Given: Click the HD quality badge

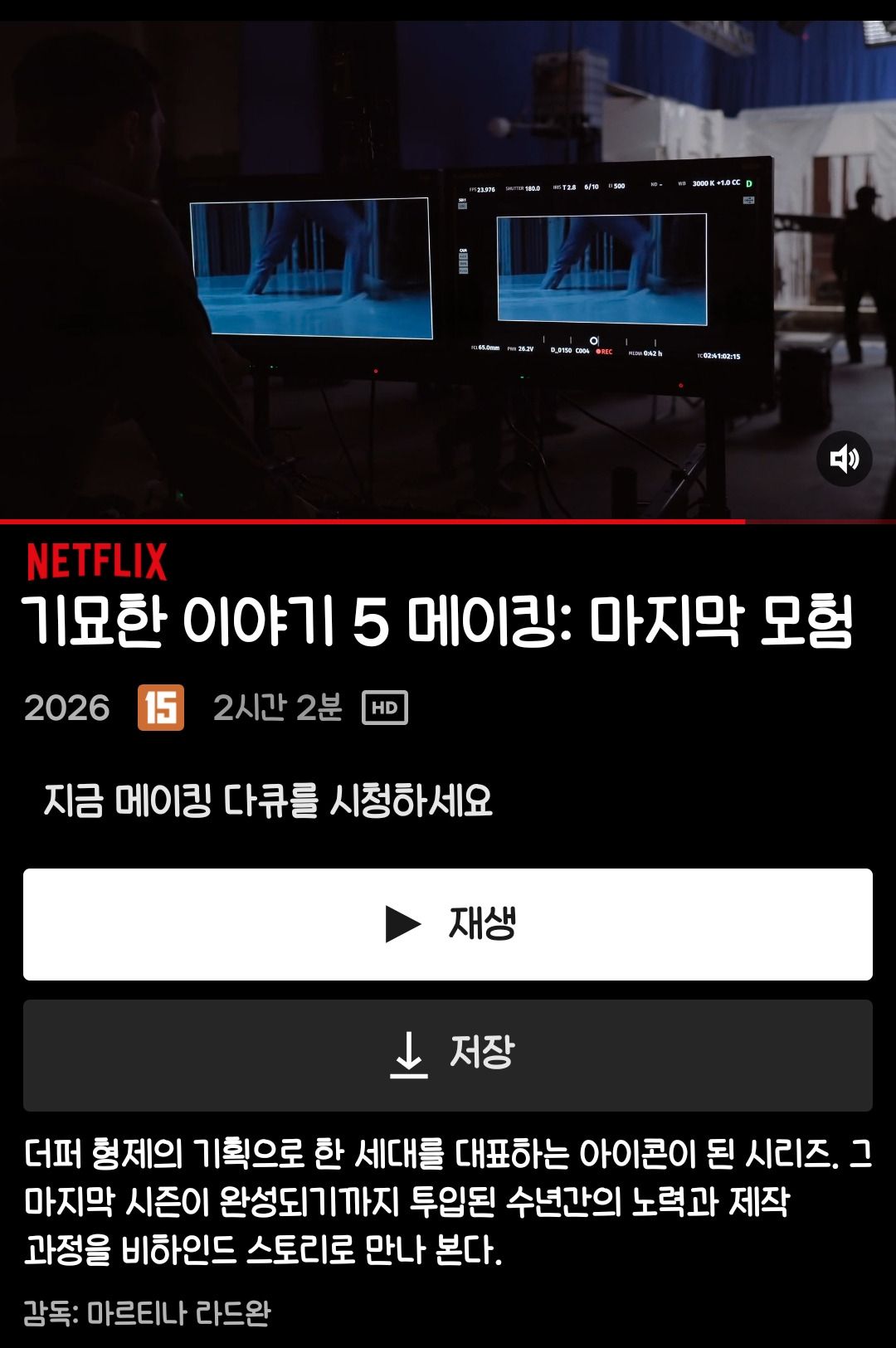Looking at the screenshot, I should tap(387, 709).
